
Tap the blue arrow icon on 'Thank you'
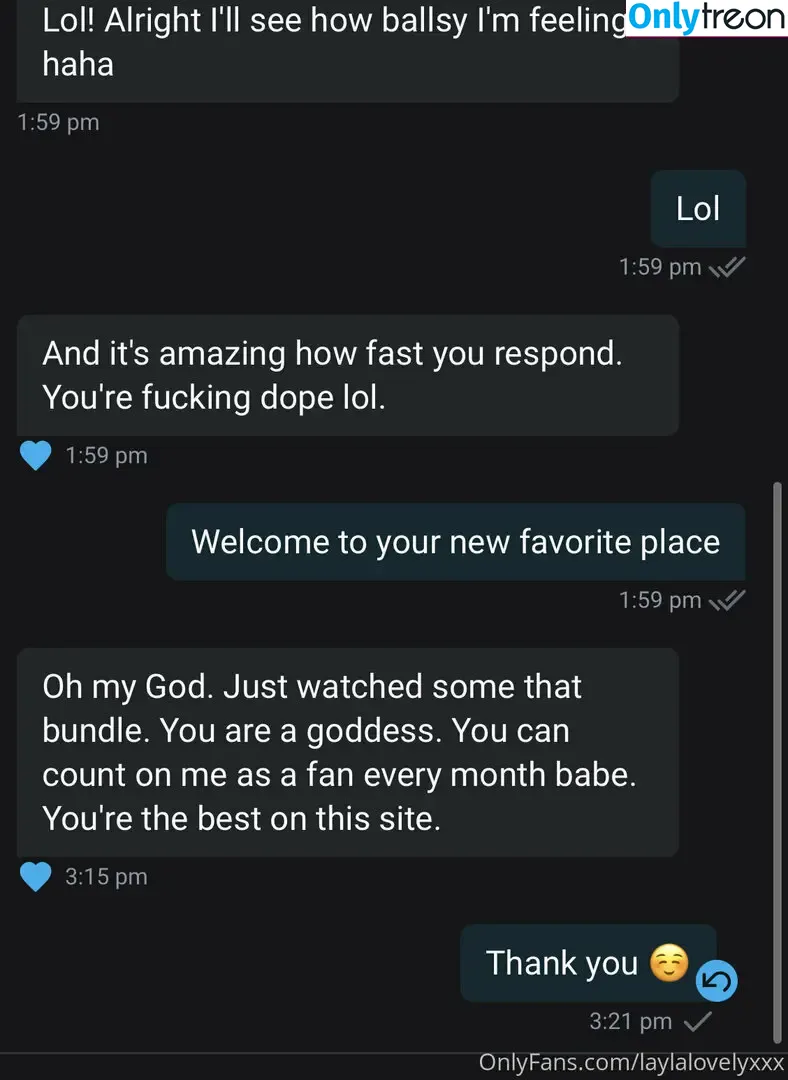(x=716, y=980)
